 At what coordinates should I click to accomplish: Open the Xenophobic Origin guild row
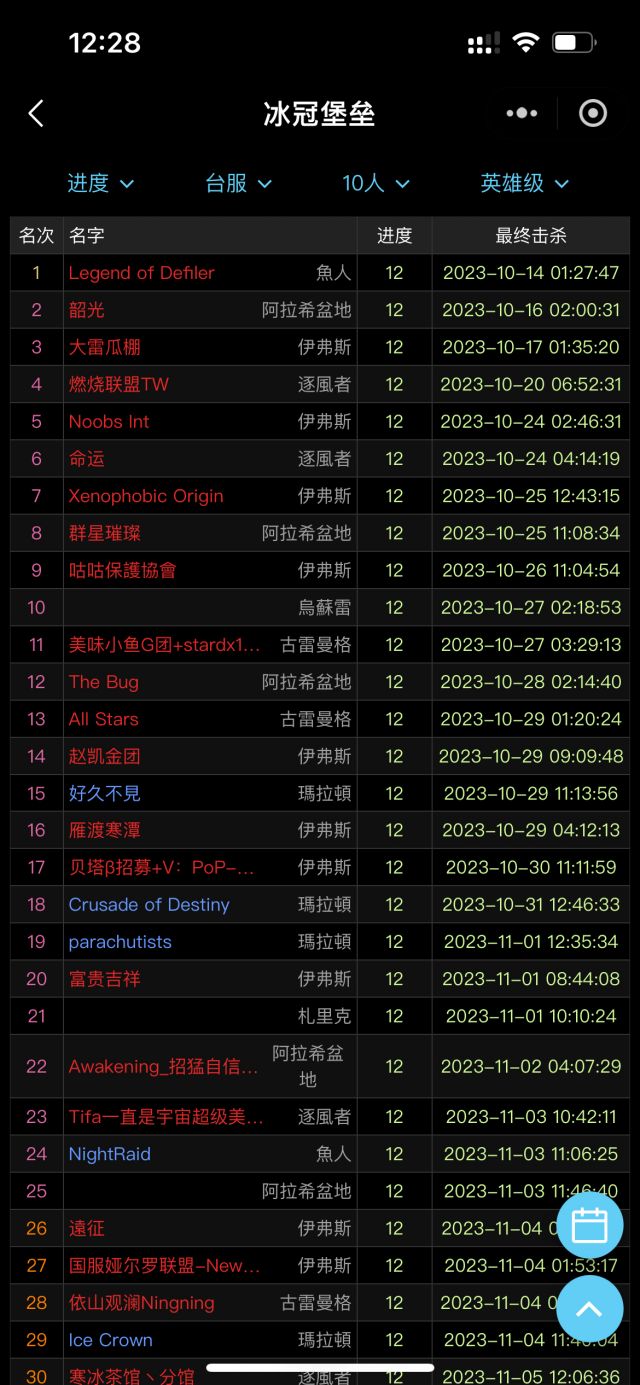[x=146, y=496]
